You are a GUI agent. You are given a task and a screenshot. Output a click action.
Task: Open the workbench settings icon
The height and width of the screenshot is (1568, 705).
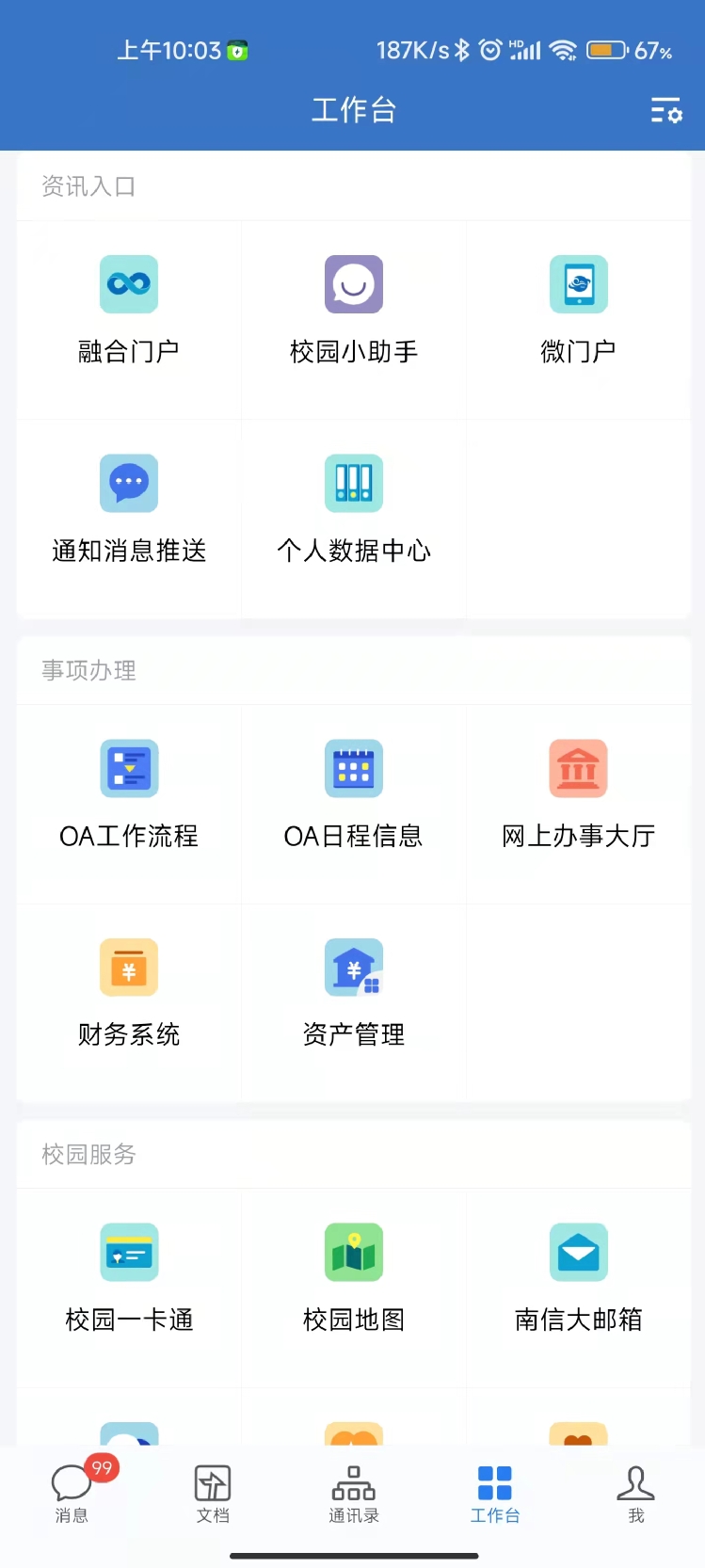pyautogui.click(x=666, y=111)
